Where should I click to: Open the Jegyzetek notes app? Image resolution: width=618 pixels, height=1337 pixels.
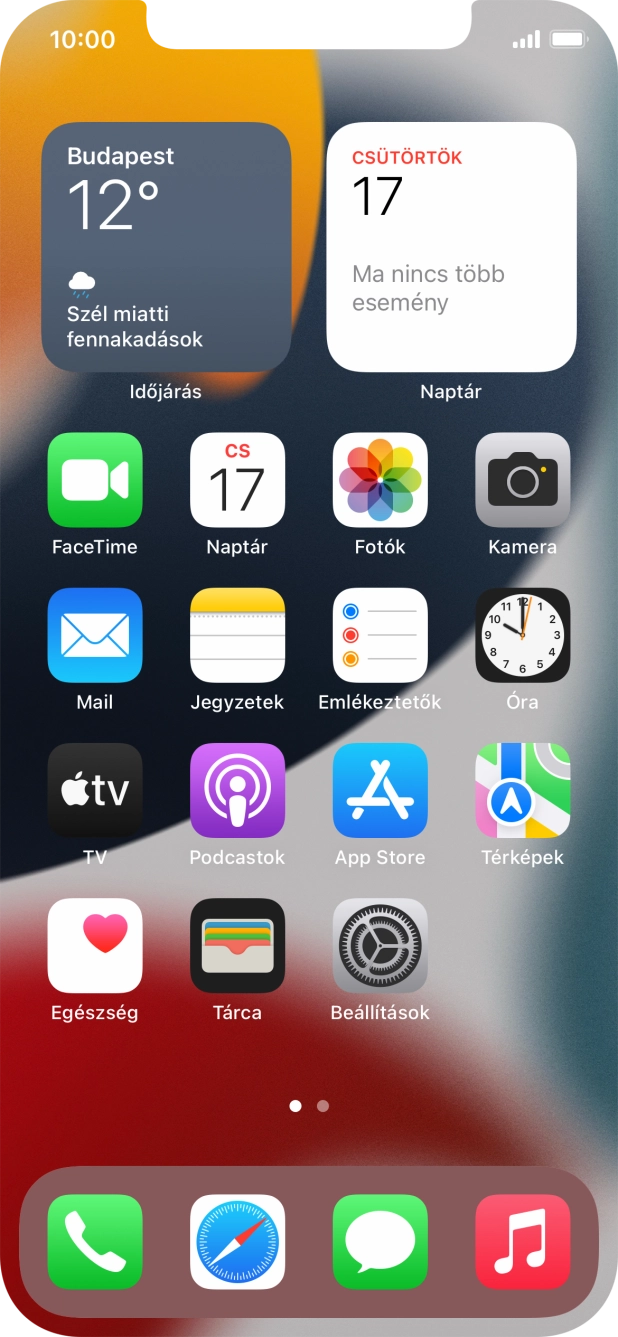[237, 635]
